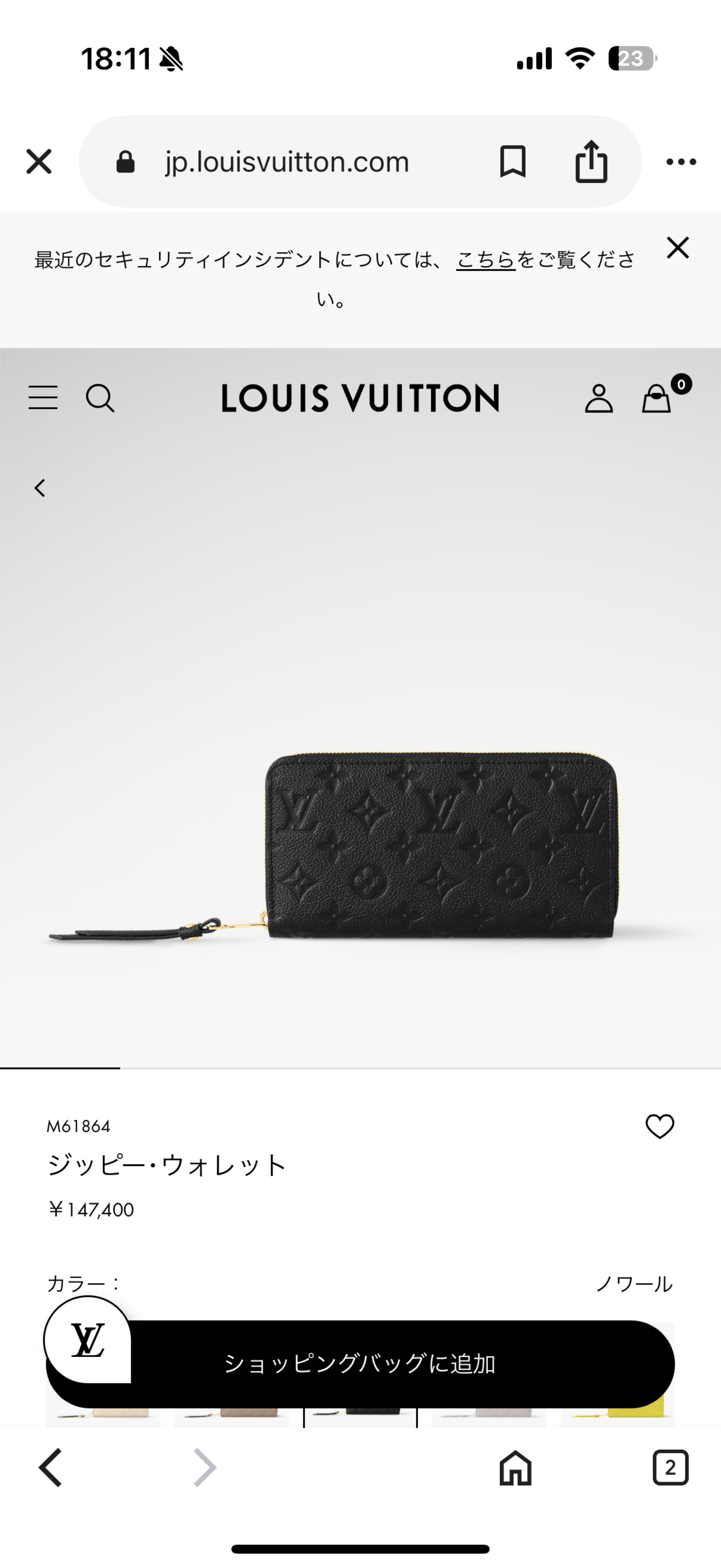
Task: Open the Louis Vuitton hamburger menu
Action: click(43, 398)
